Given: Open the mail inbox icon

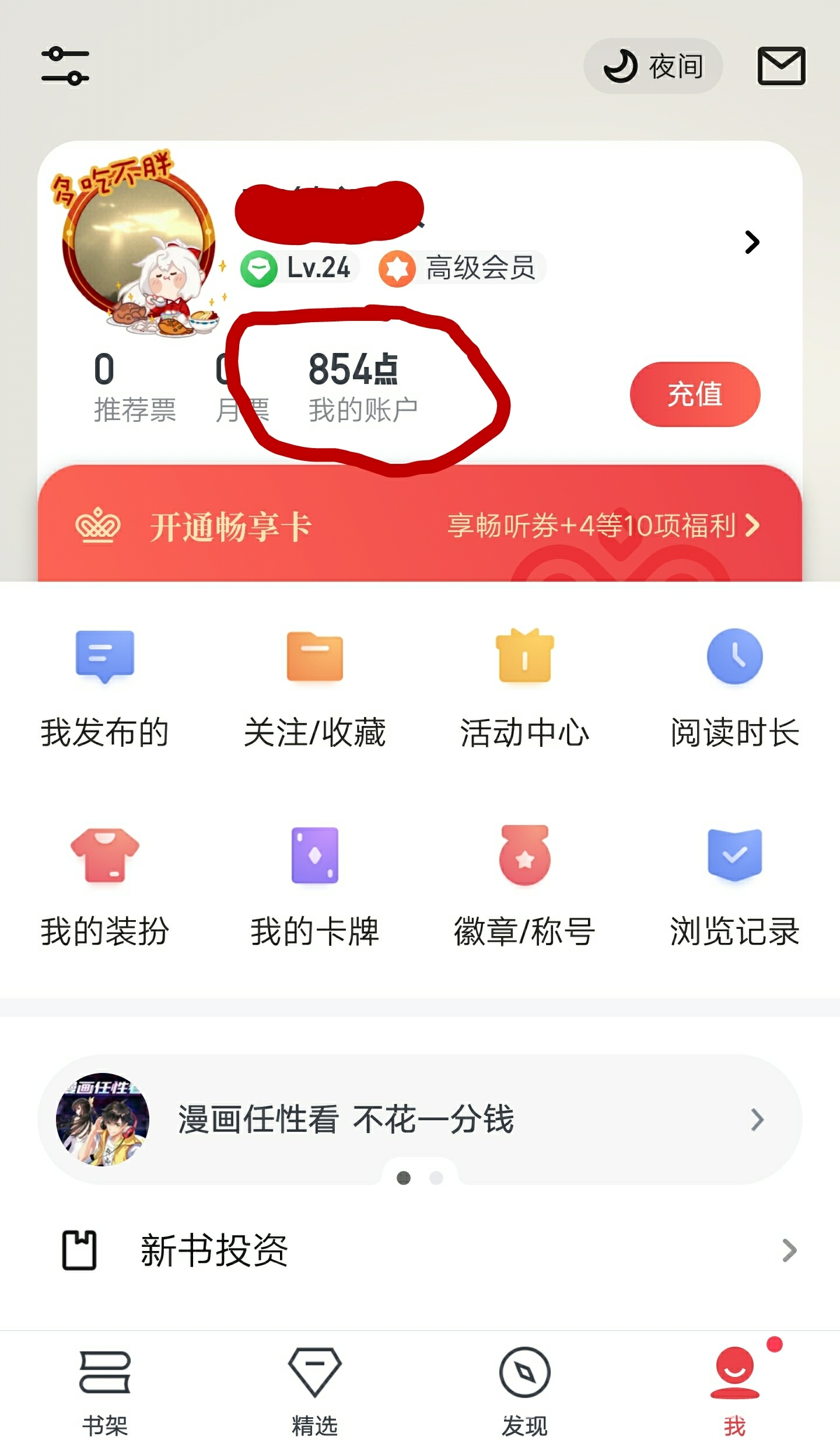Looking at the screenshot, I should 781,66.
